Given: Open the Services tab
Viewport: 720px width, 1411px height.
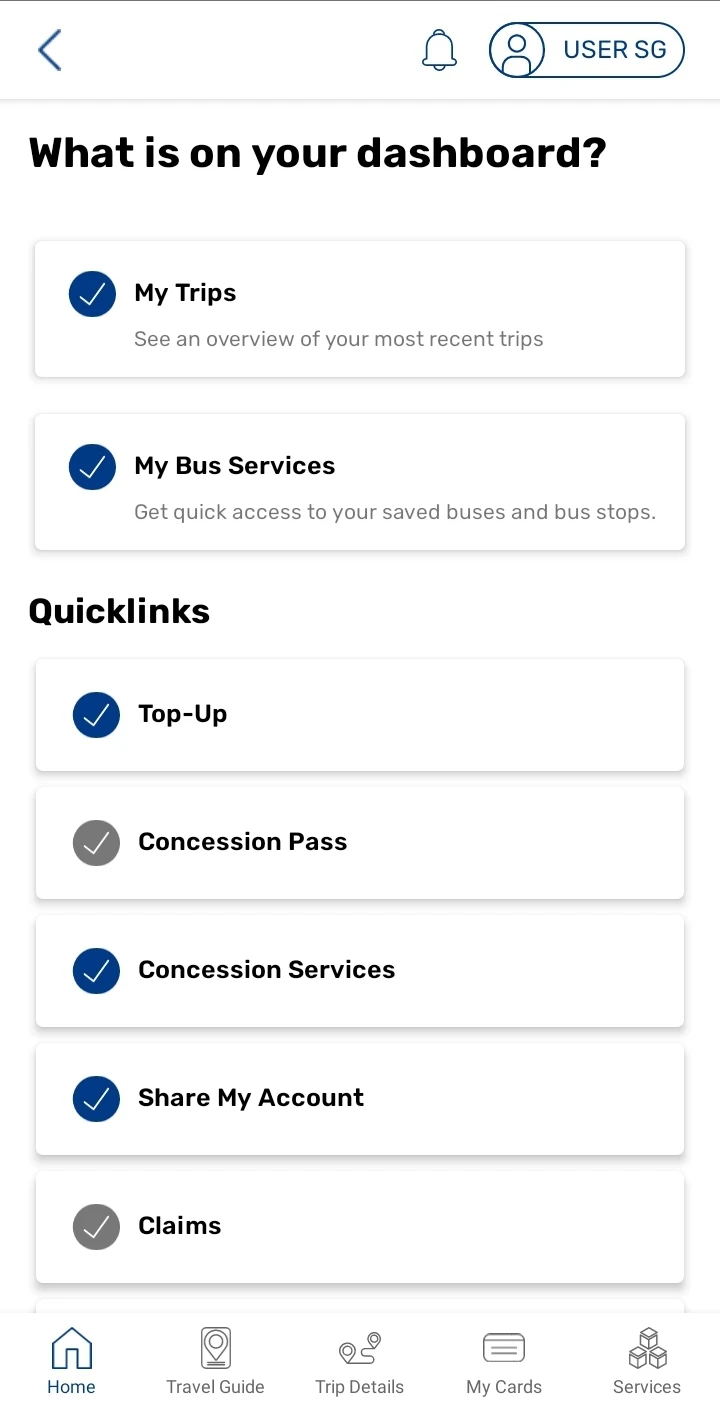Looking at the screenshot, I should tap(647, 1362).
